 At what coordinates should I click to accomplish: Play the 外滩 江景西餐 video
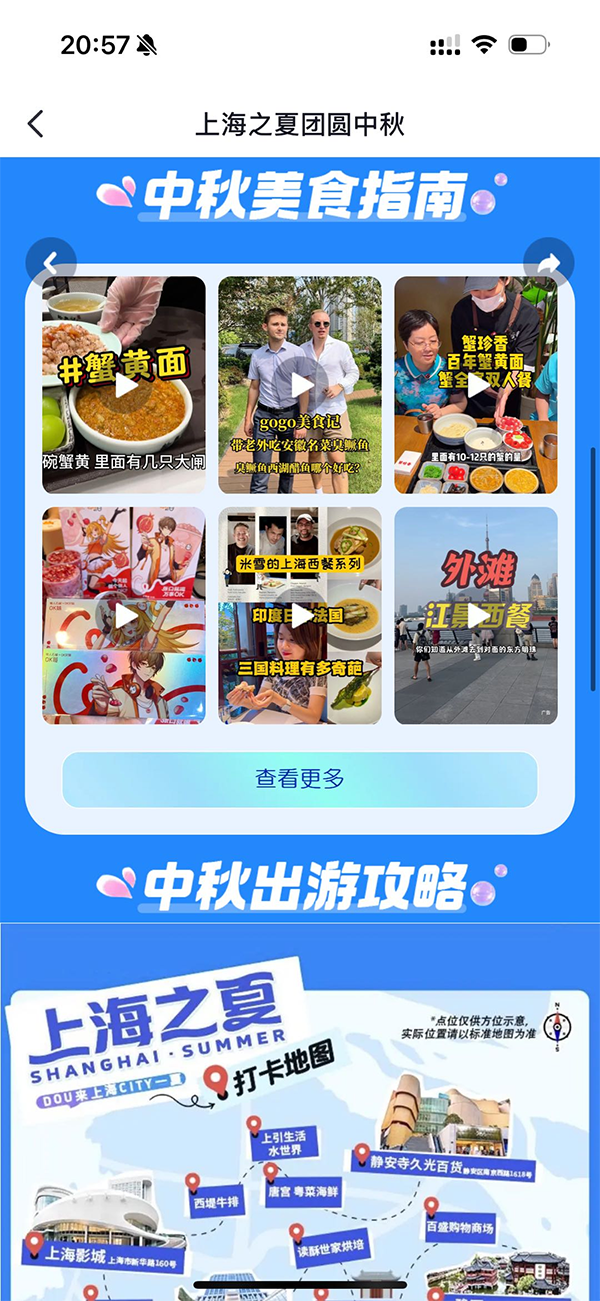click(476, 615)
